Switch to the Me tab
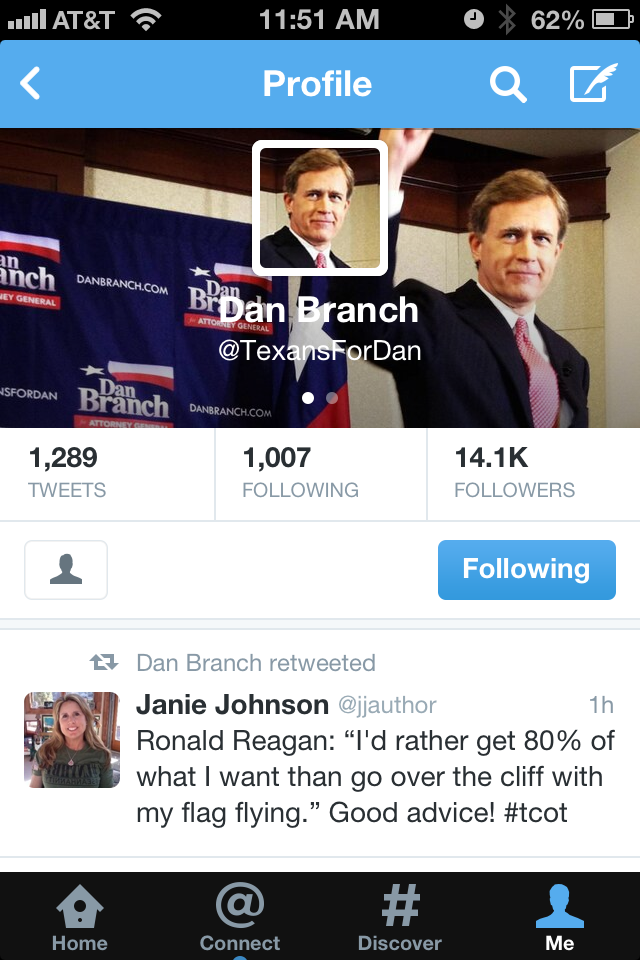This screenshot has height=960, width=640. [x=560, y=918]
